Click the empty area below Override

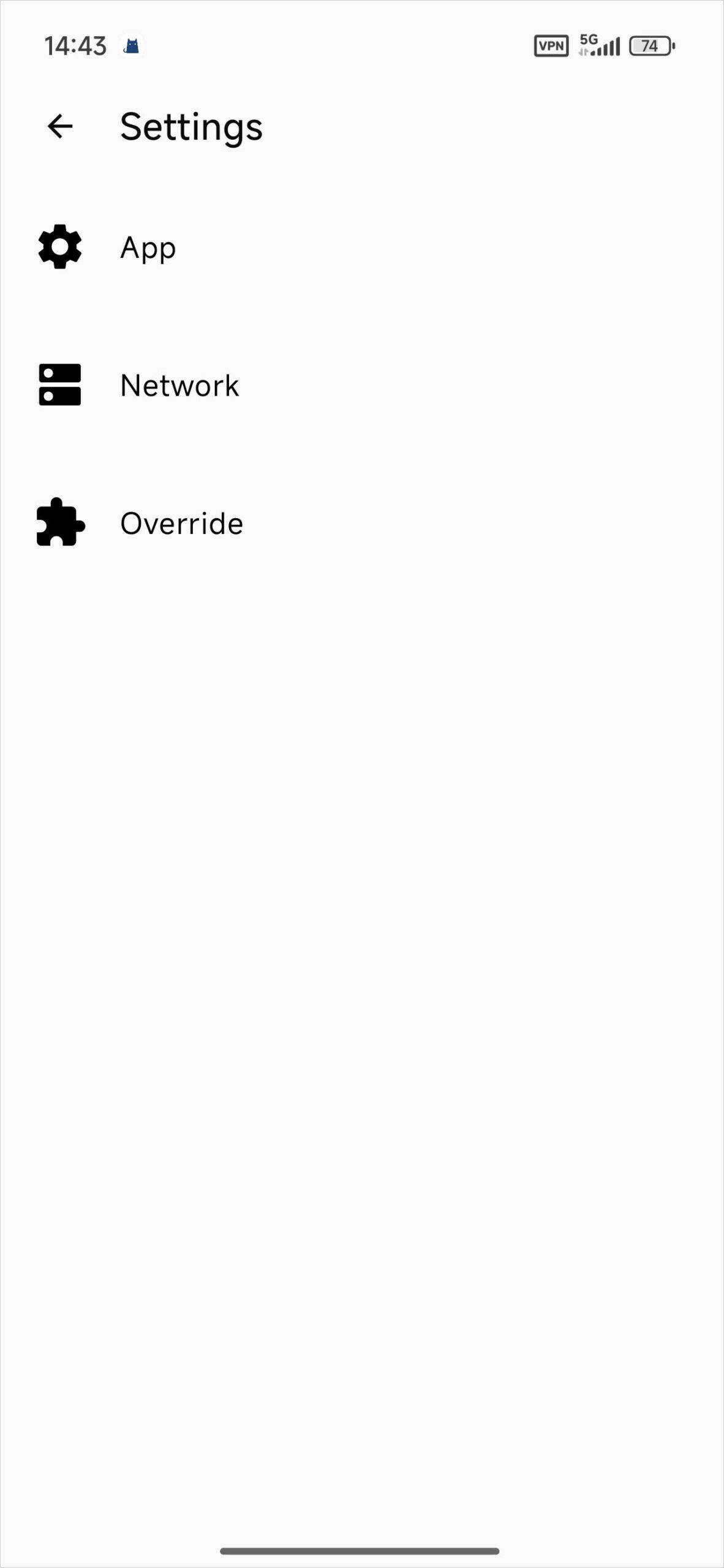pyautogui.click(x=362, y=919)
